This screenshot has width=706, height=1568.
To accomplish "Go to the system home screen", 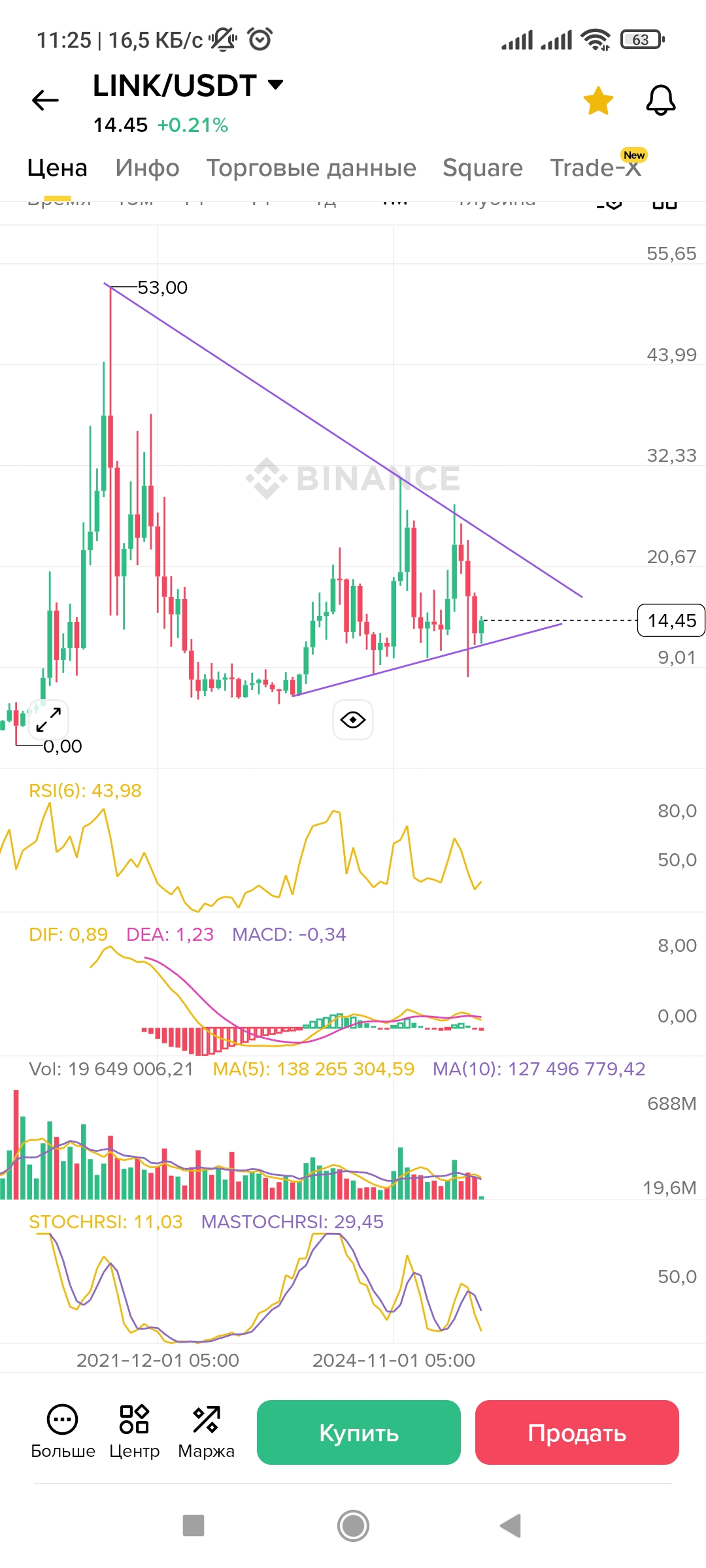I will click(x=353, y=1526).
